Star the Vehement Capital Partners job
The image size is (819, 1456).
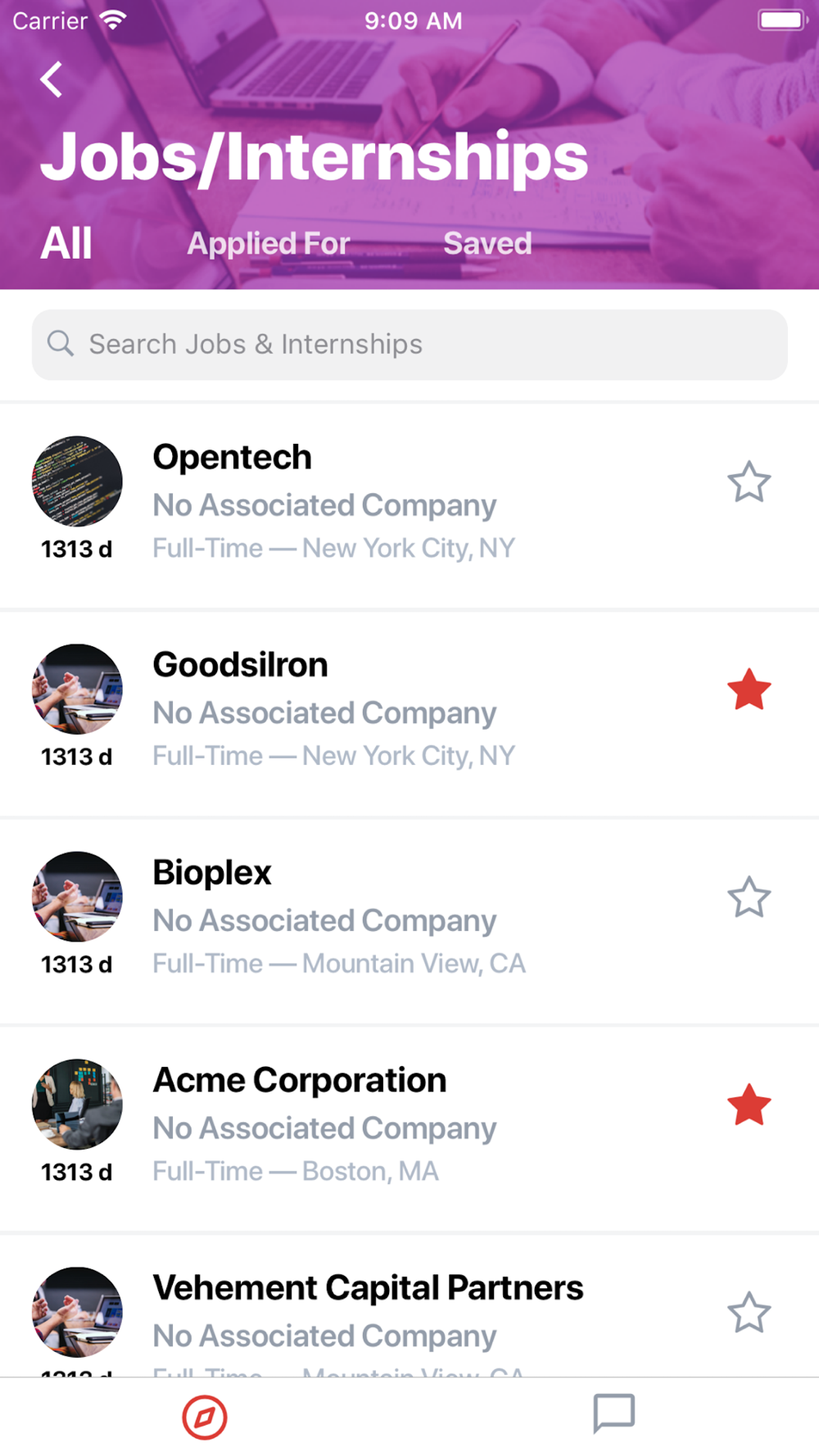click(749, 1313)
